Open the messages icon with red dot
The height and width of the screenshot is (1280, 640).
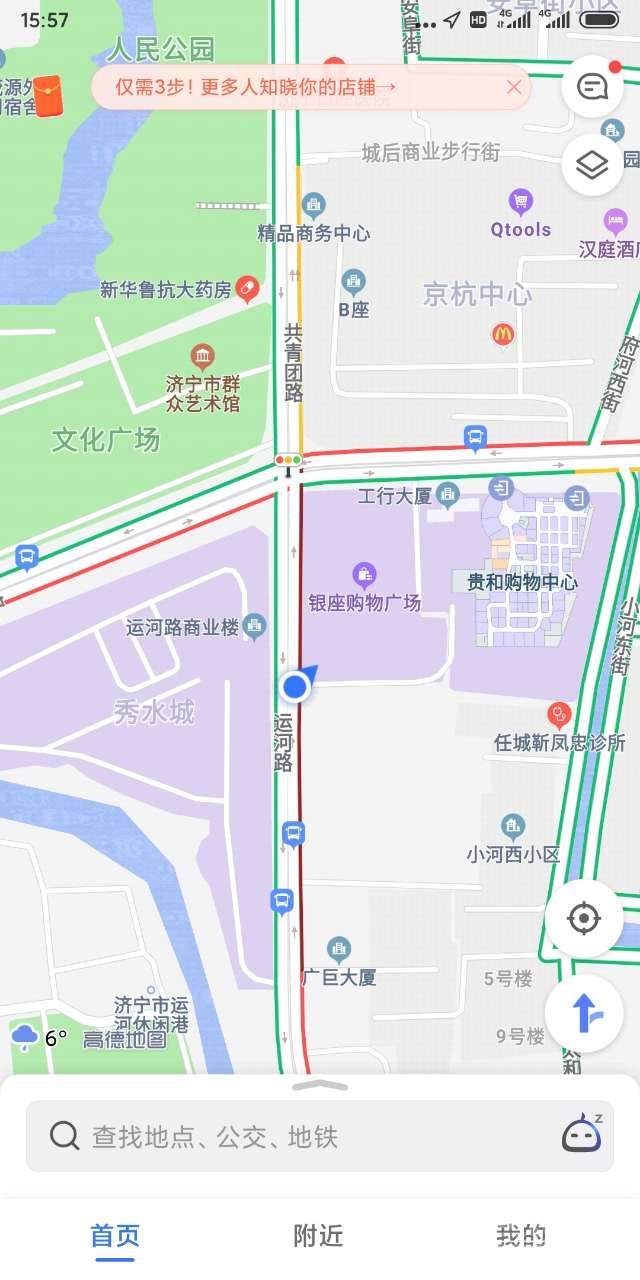[x=592, y=87]
